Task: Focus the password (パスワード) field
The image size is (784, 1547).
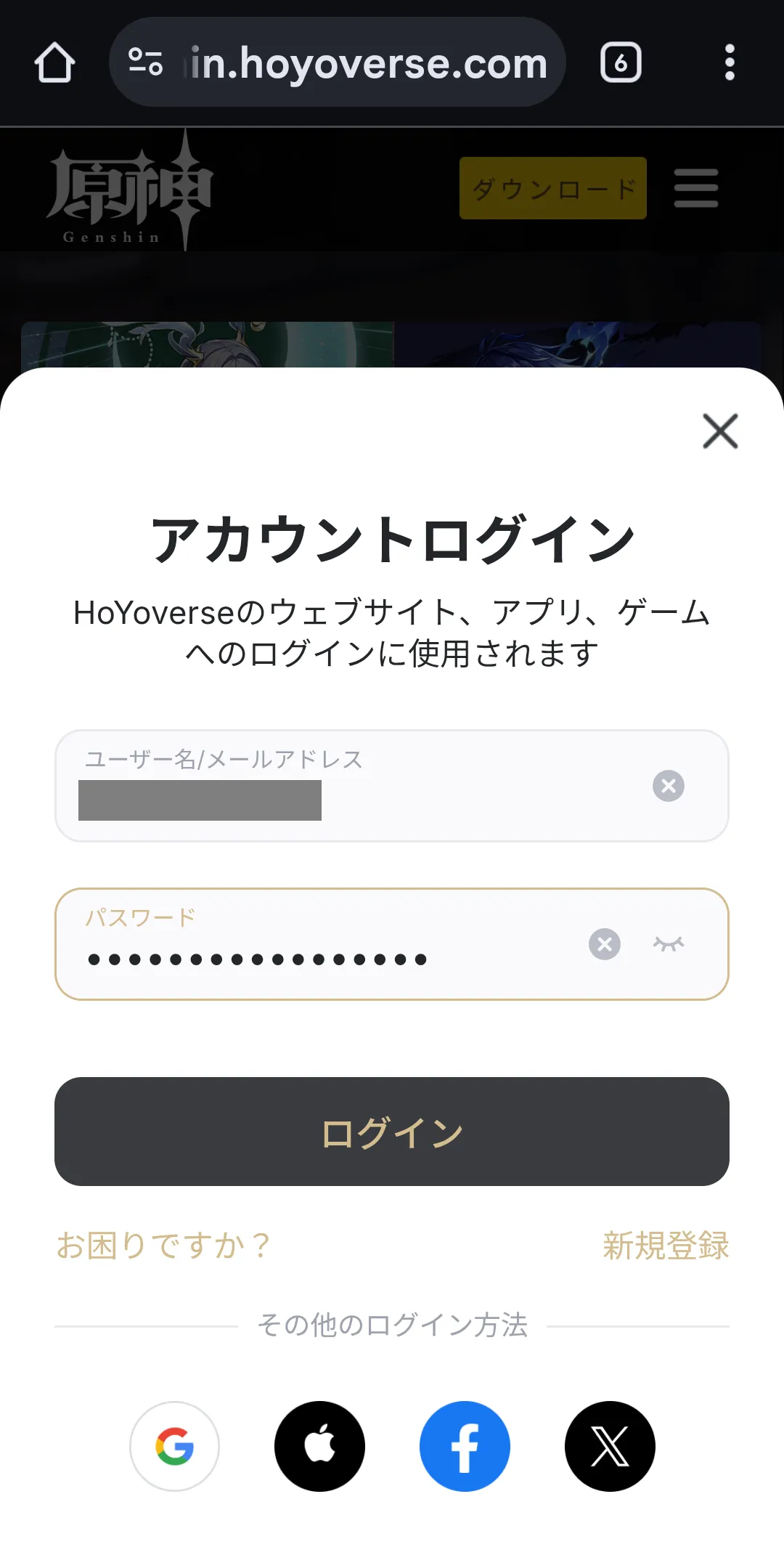Action: [327, 944]
